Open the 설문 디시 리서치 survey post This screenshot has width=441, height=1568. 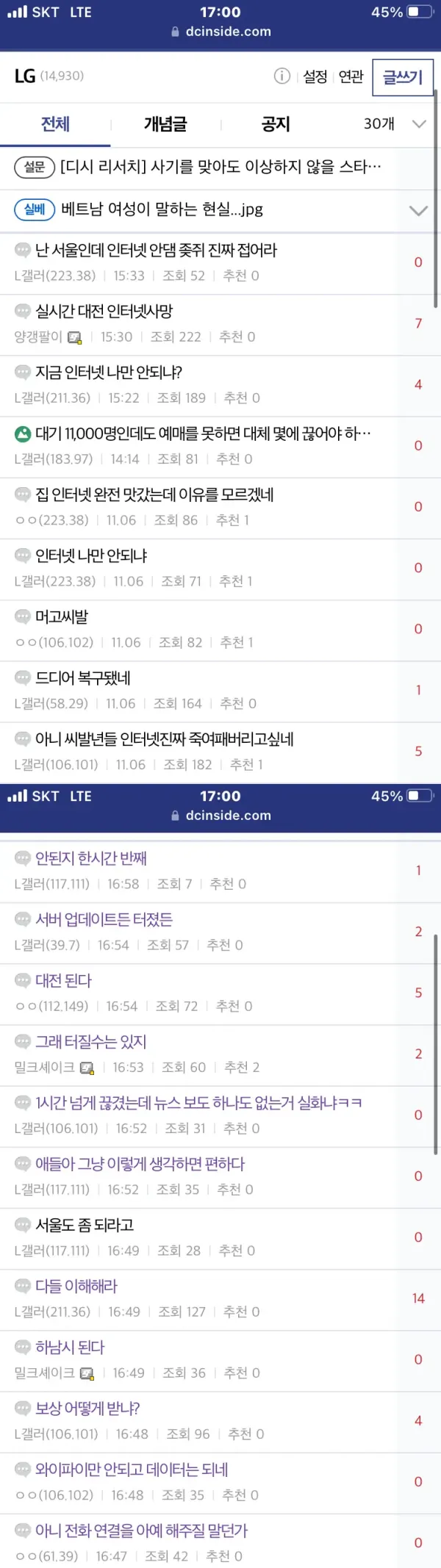[x=220, y=168]
